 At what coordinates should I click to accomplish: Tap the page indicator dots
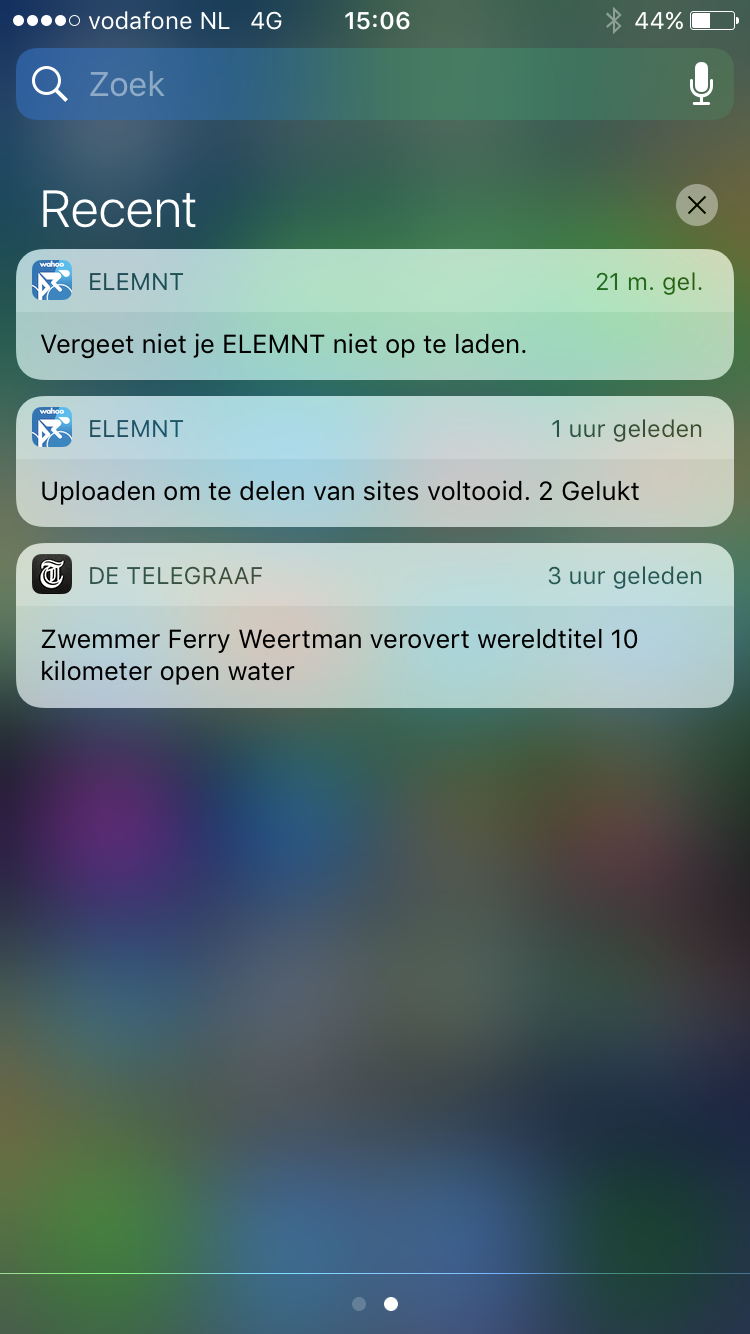pos(375,1303)
